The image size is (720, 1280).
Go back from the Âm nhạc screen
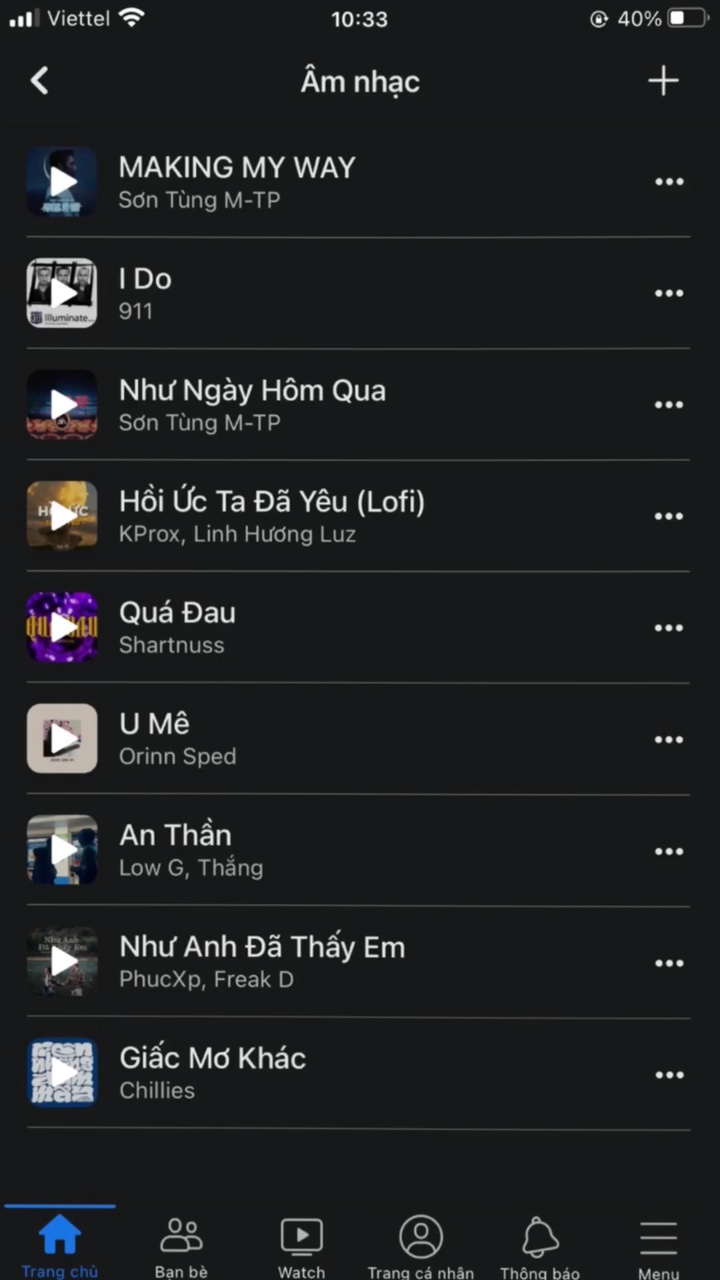click(40, 81)
